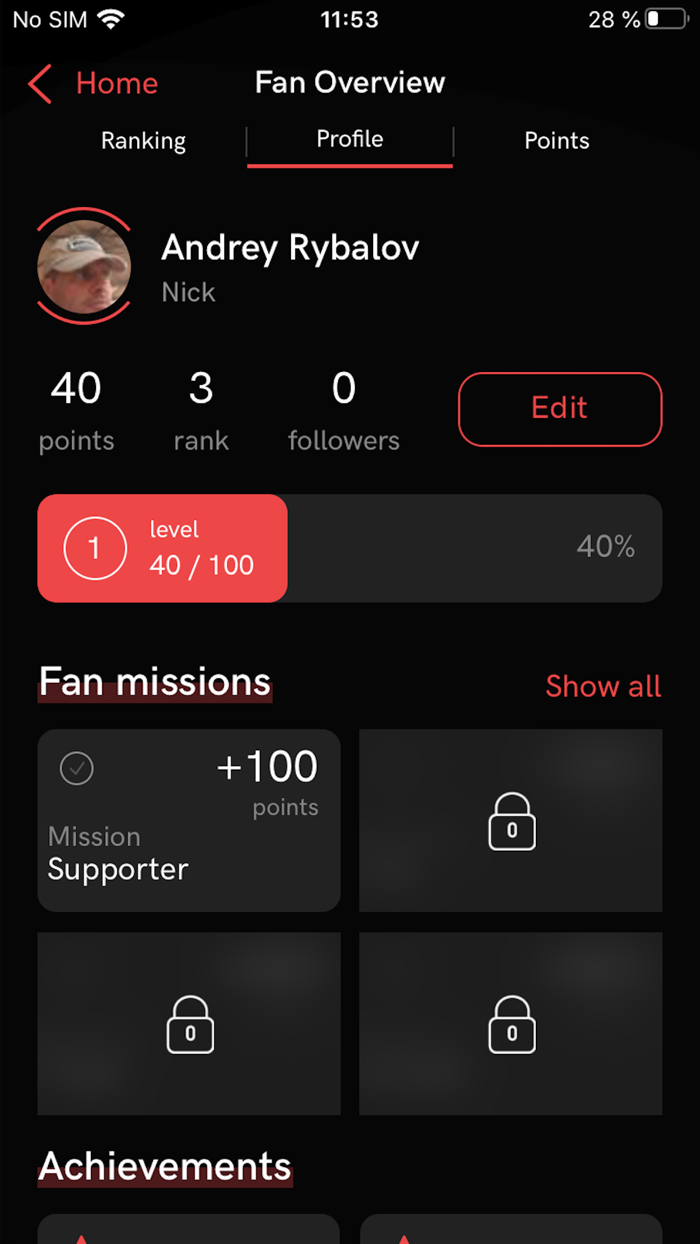Open the Supporter mission card
The height and width of the screenshot is (1244, 700).
[x=189, y=820]
